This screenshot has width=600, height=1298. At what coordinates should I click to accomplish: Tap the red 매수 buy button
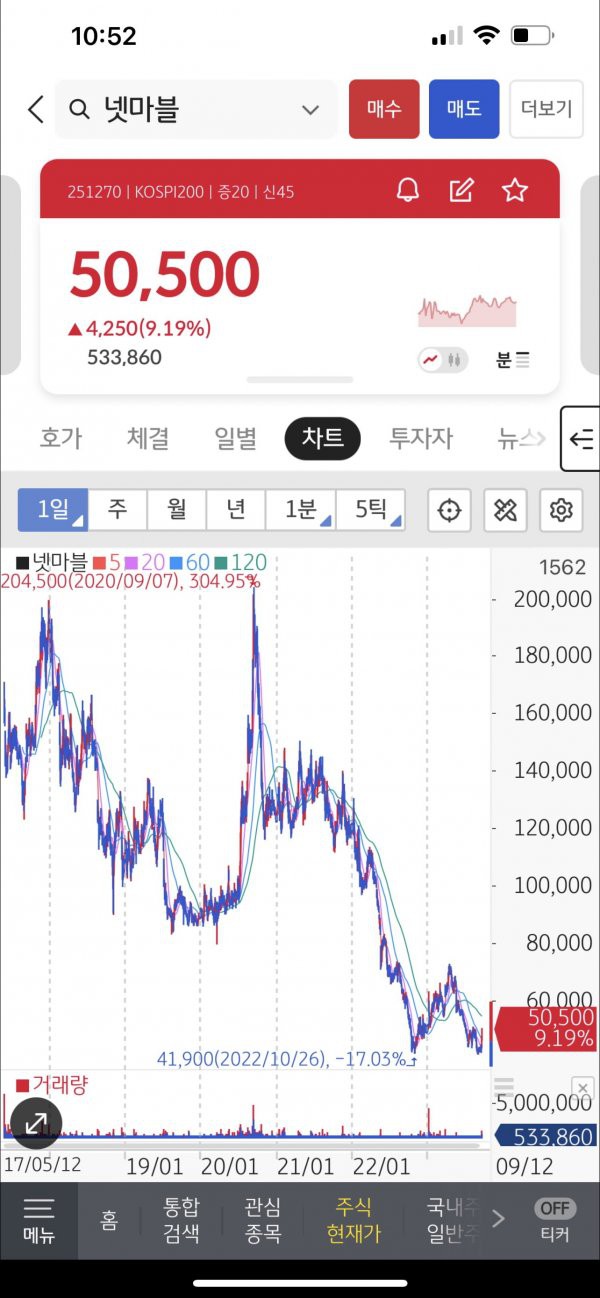click(384, 109)
